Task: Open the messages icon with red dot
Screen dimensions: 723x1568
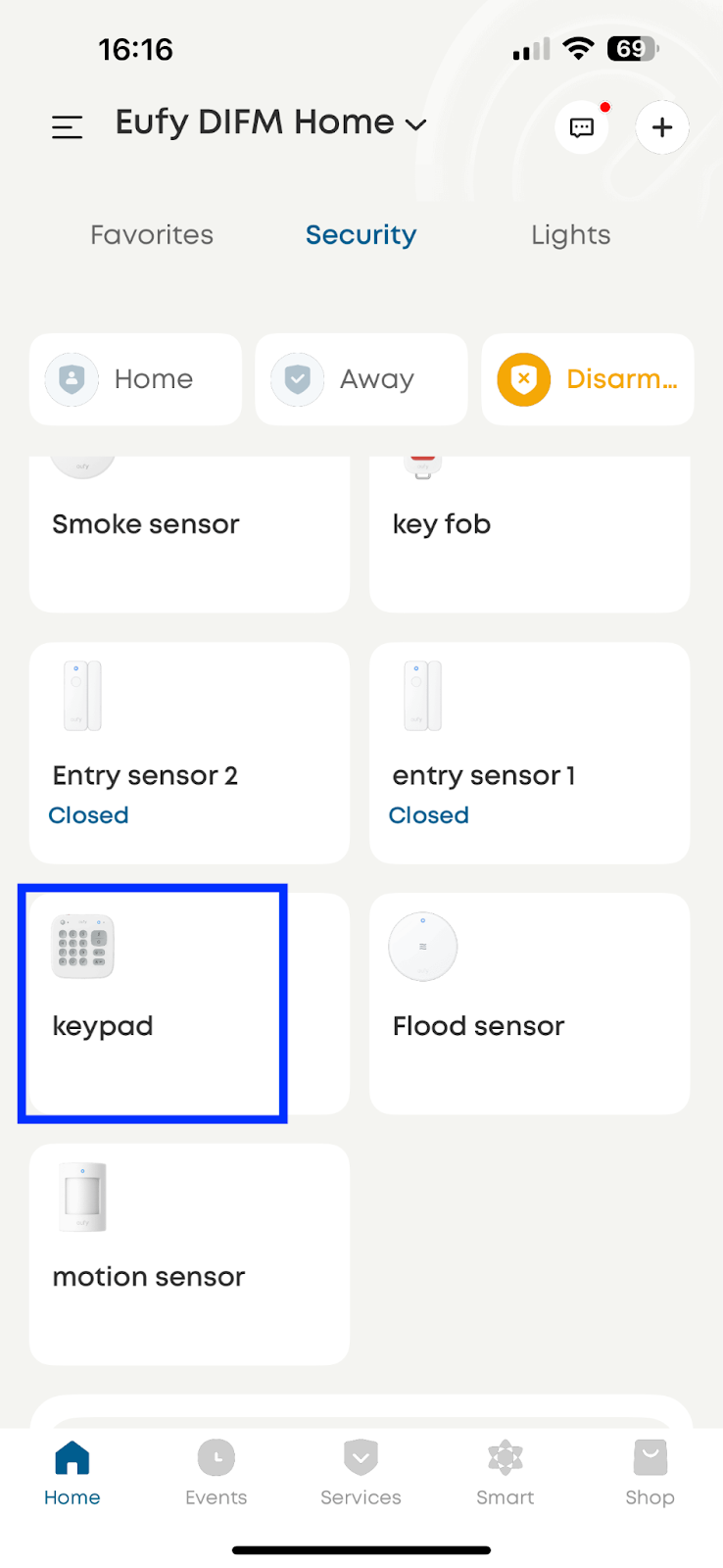Action: tap(582, 127)
